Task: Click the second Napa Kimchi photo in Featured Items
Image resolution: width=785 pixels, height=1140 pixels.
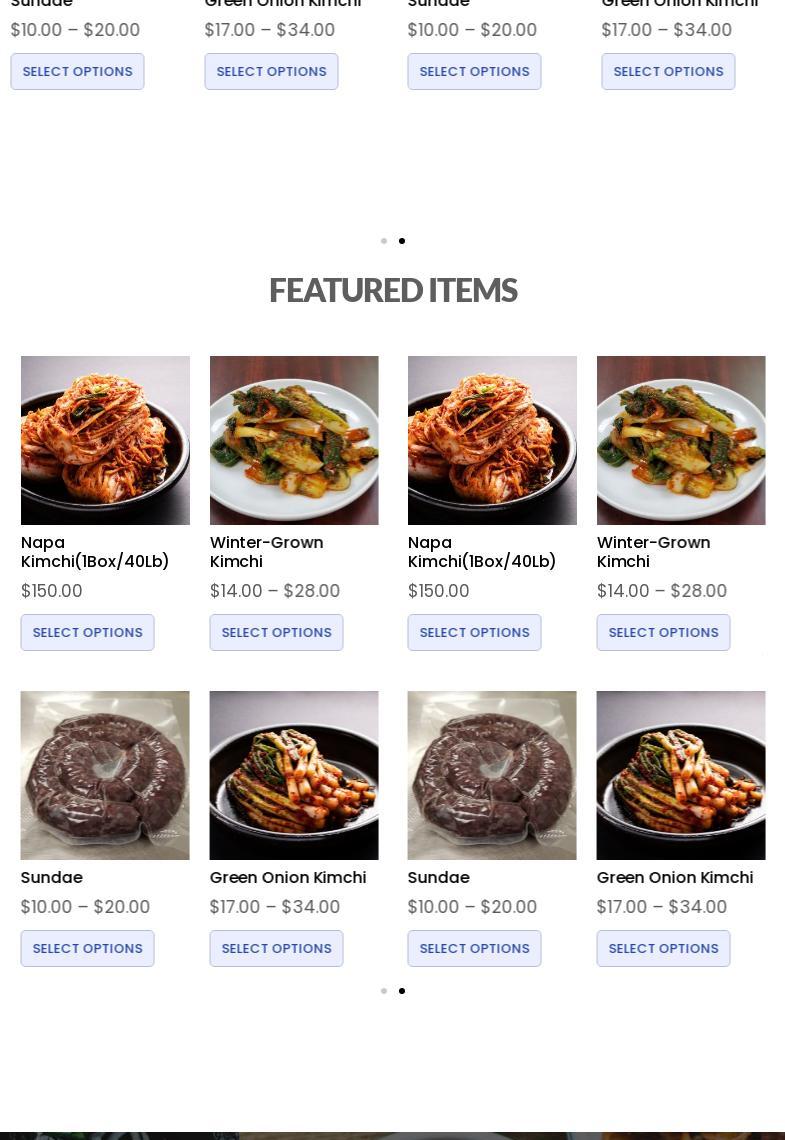Action: pyautogui.click(x=491, y=440)
